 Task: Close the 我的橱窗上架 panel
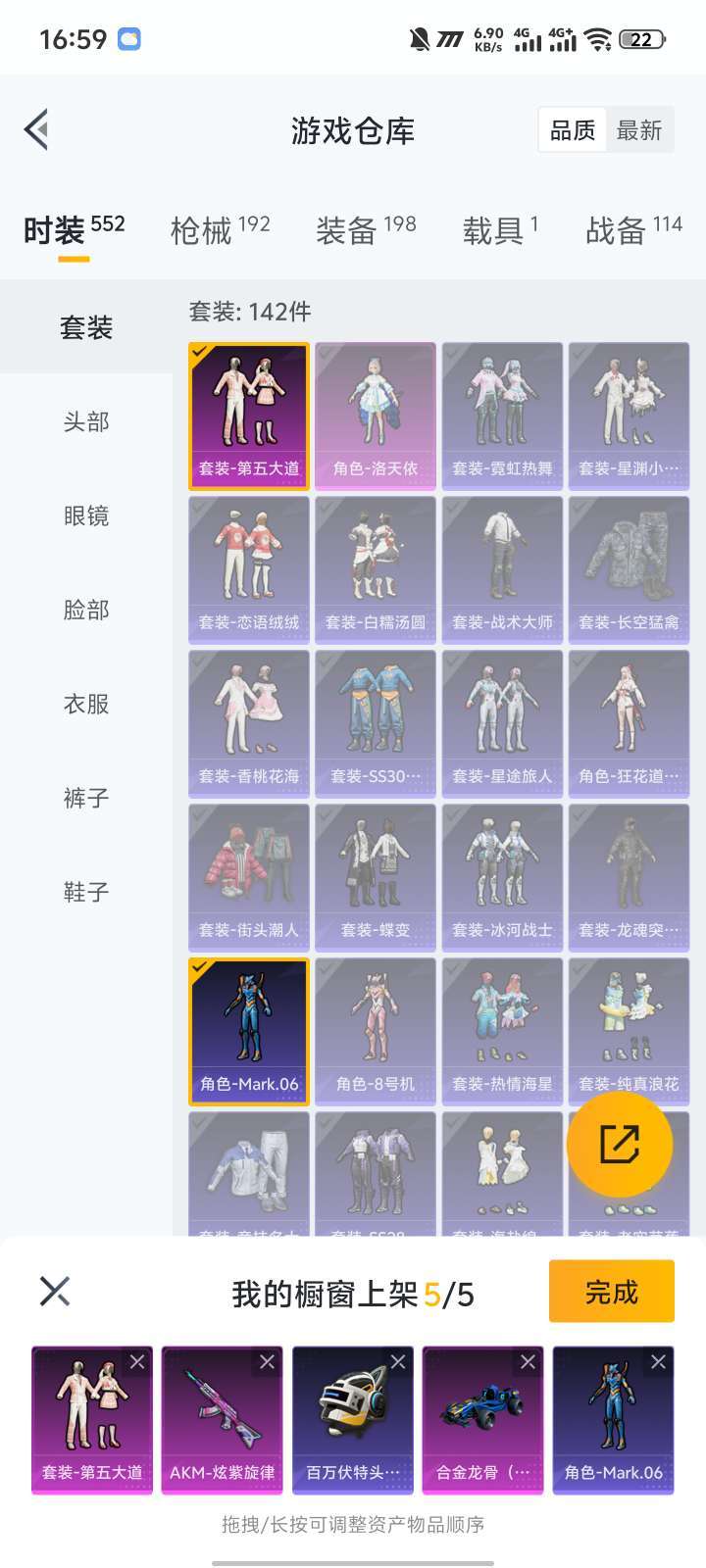(x=55, y=1291)
